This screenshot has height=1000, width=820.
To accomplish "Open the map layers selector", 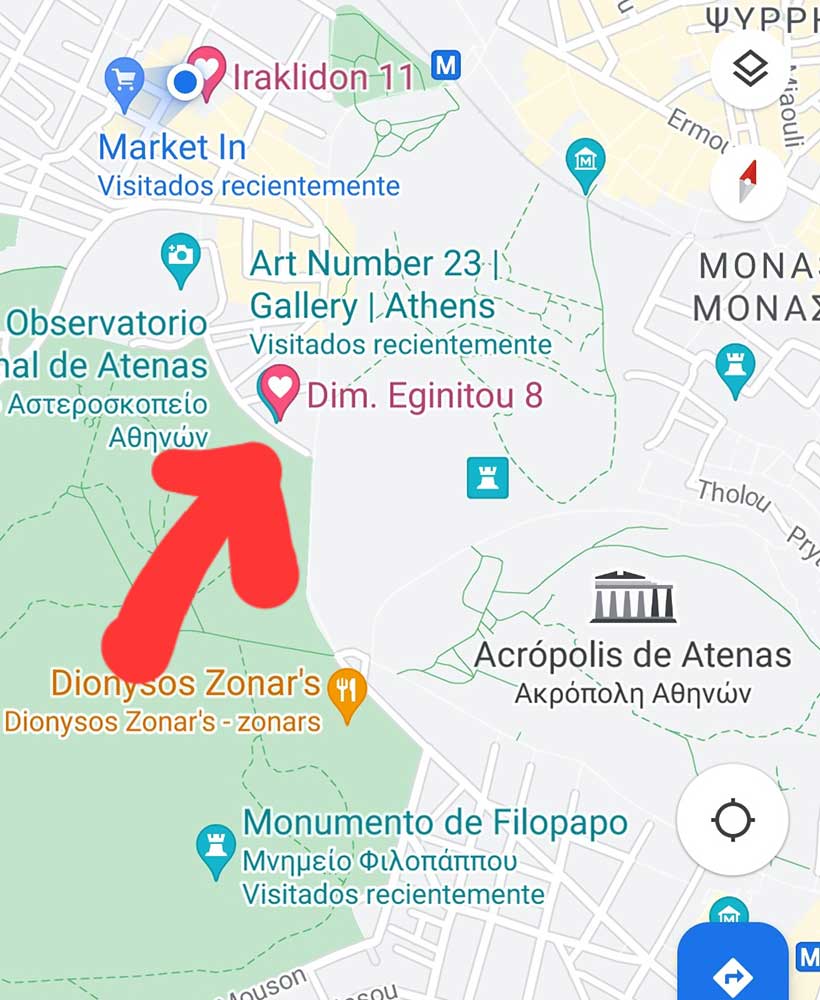I will (750, 68).
